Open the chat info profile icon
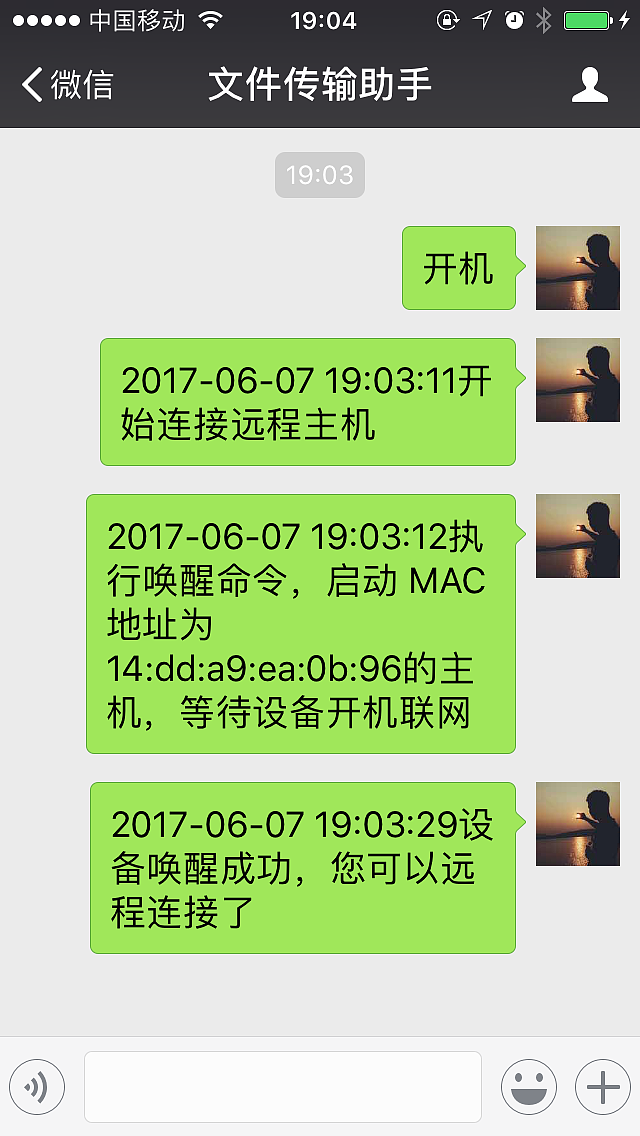 589,85
